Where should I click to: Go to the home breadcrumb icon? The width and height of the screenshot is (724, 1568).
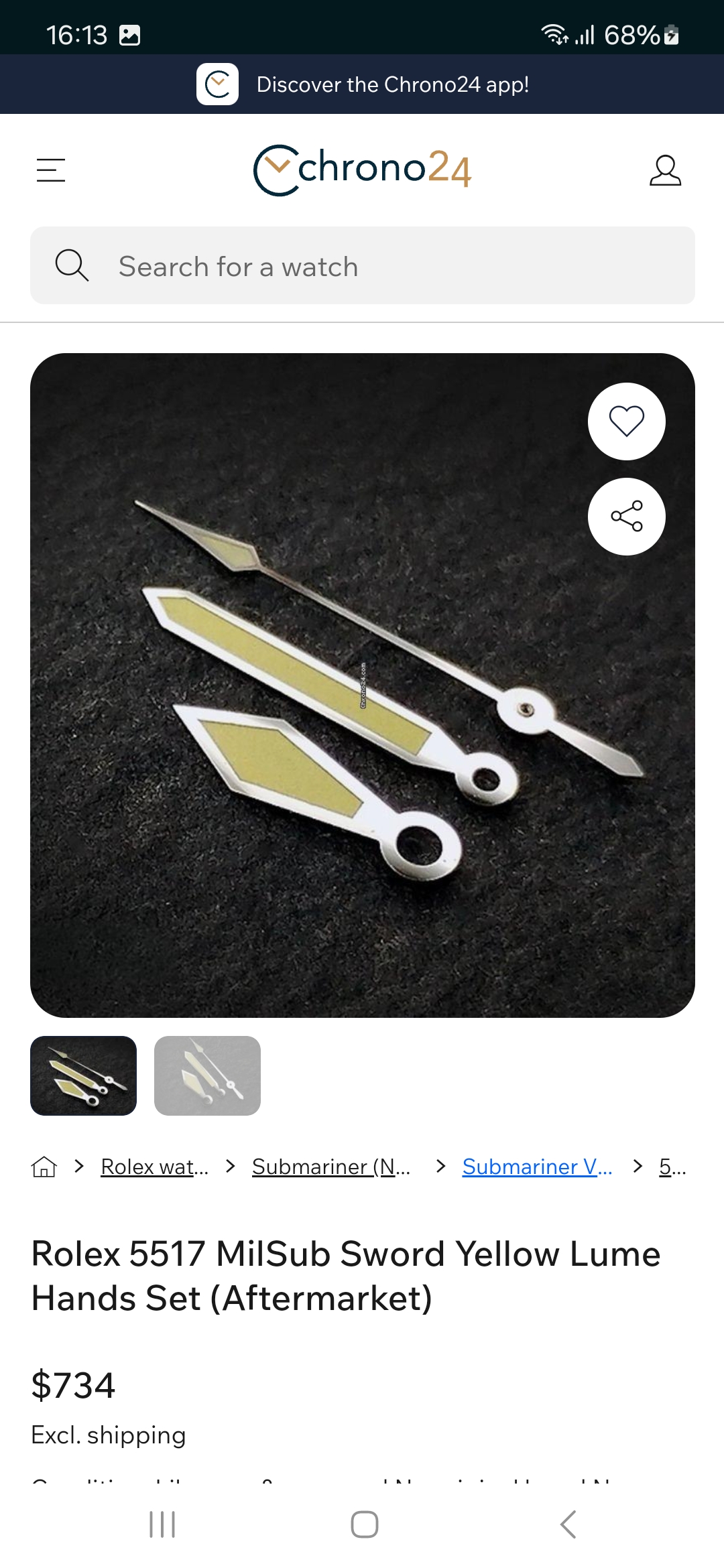(x=44, y=1167)
